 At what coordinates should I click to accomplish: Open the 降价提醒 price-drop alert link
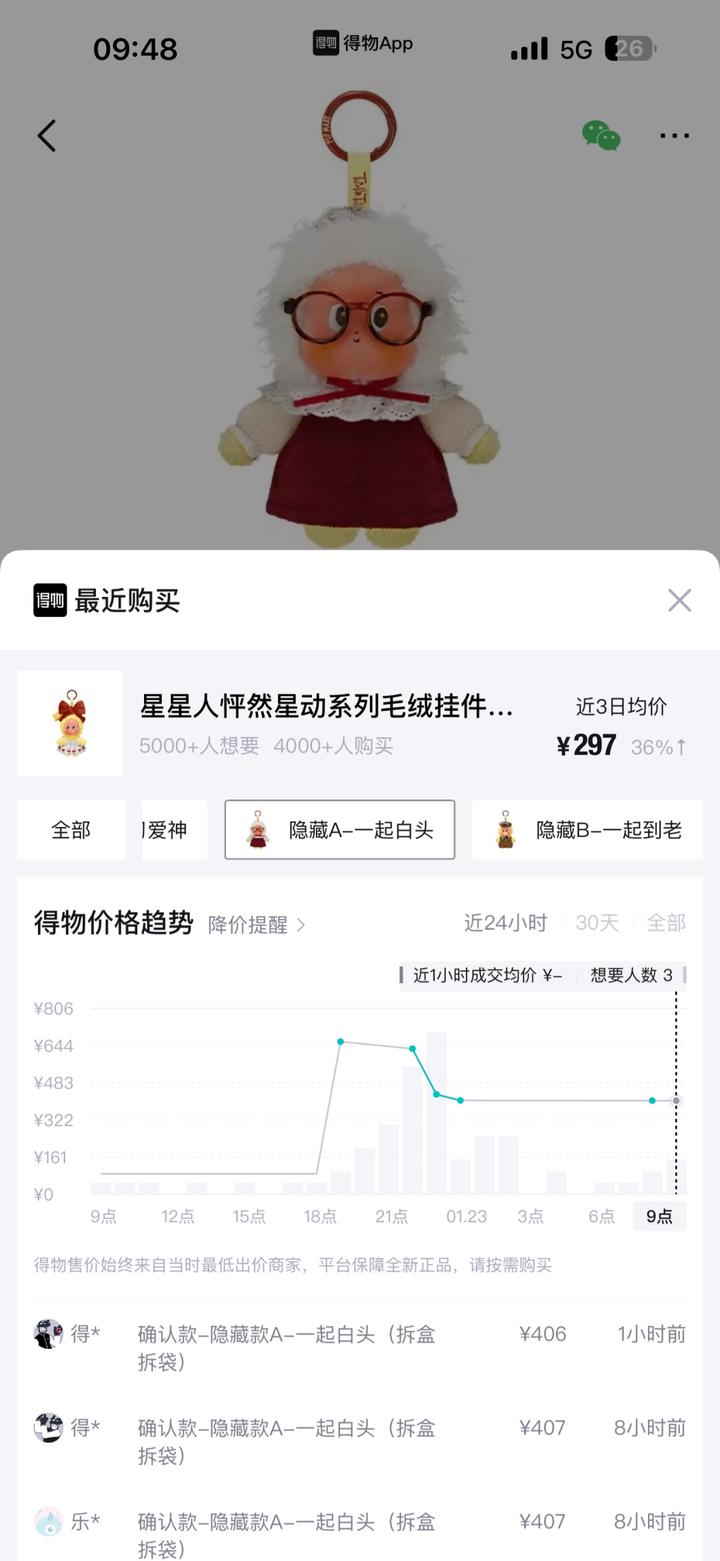(x=256, y=924)
